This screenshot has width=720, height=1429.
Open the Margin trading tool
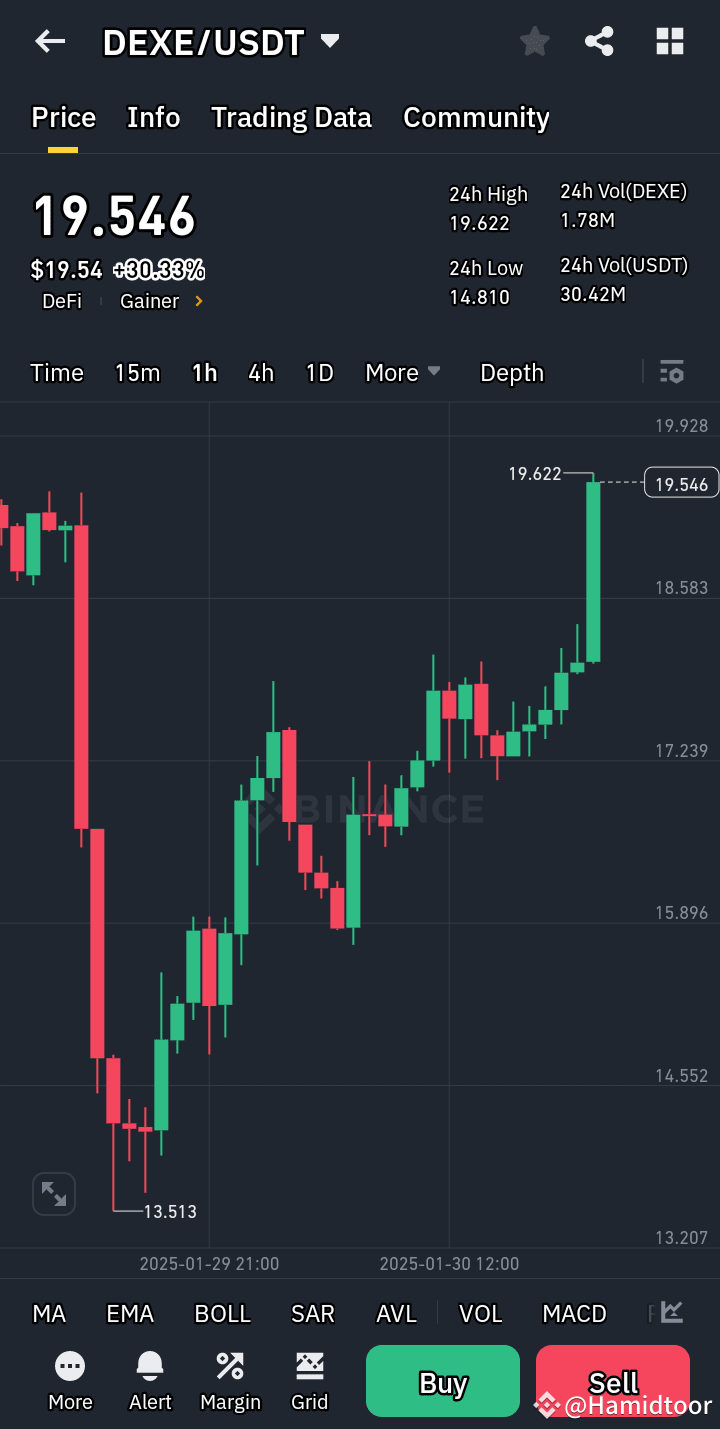(230, 1381)
